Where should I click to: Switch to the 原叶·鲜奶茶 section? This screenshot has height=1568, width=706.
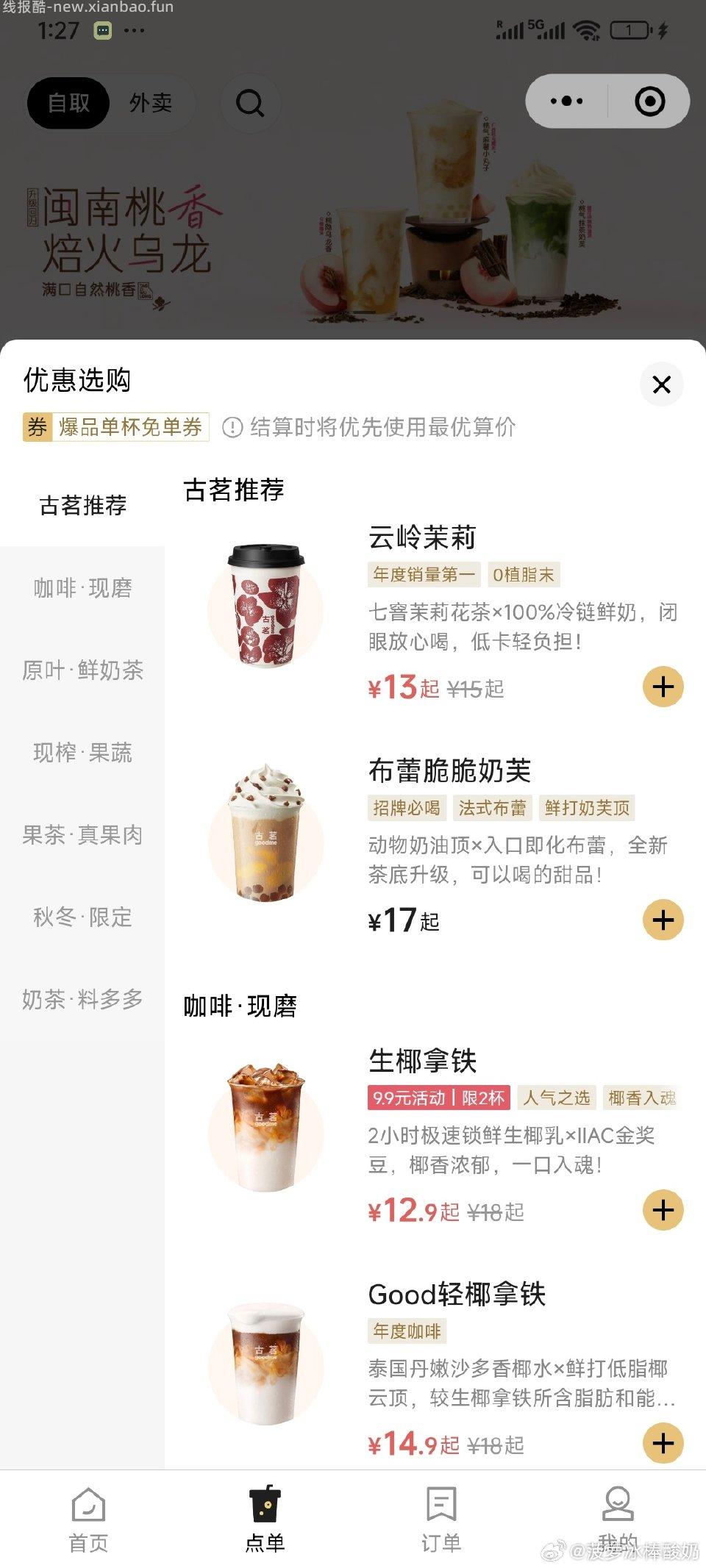coord(82,671)
